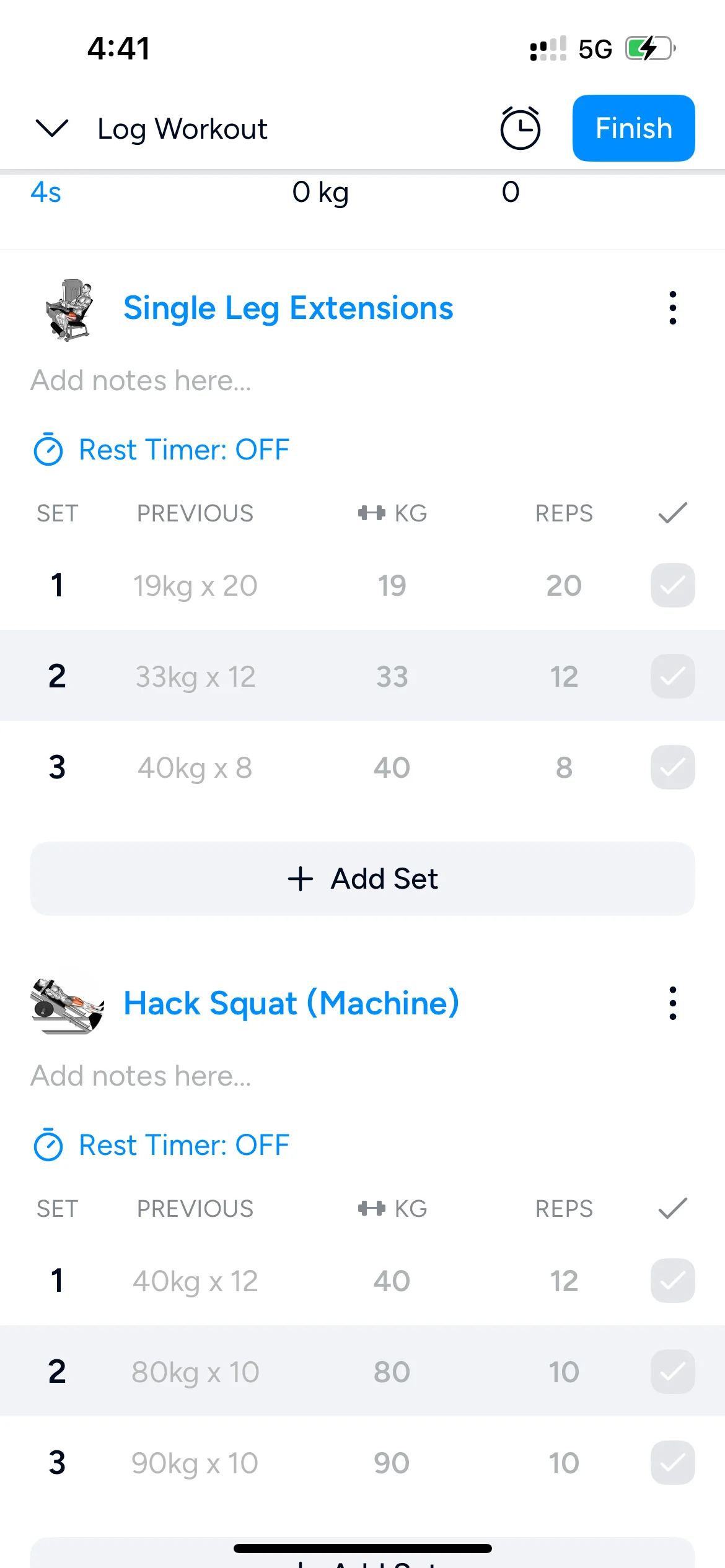Open the options menu for Single Leg Extensions

point(672,308)
